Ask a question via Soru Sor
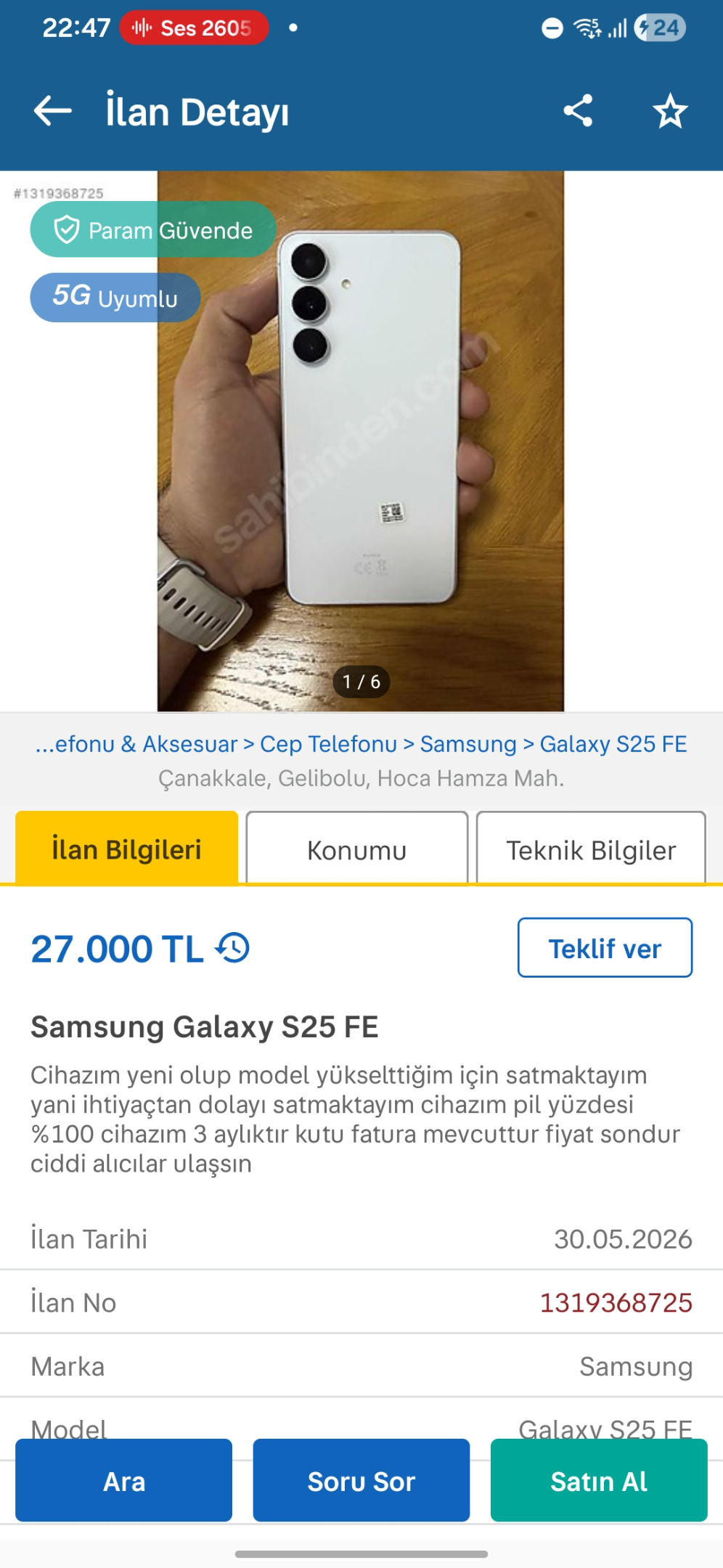Image resolution: width=723 pixels, height=1568 pixels. tap(361, 1480)
